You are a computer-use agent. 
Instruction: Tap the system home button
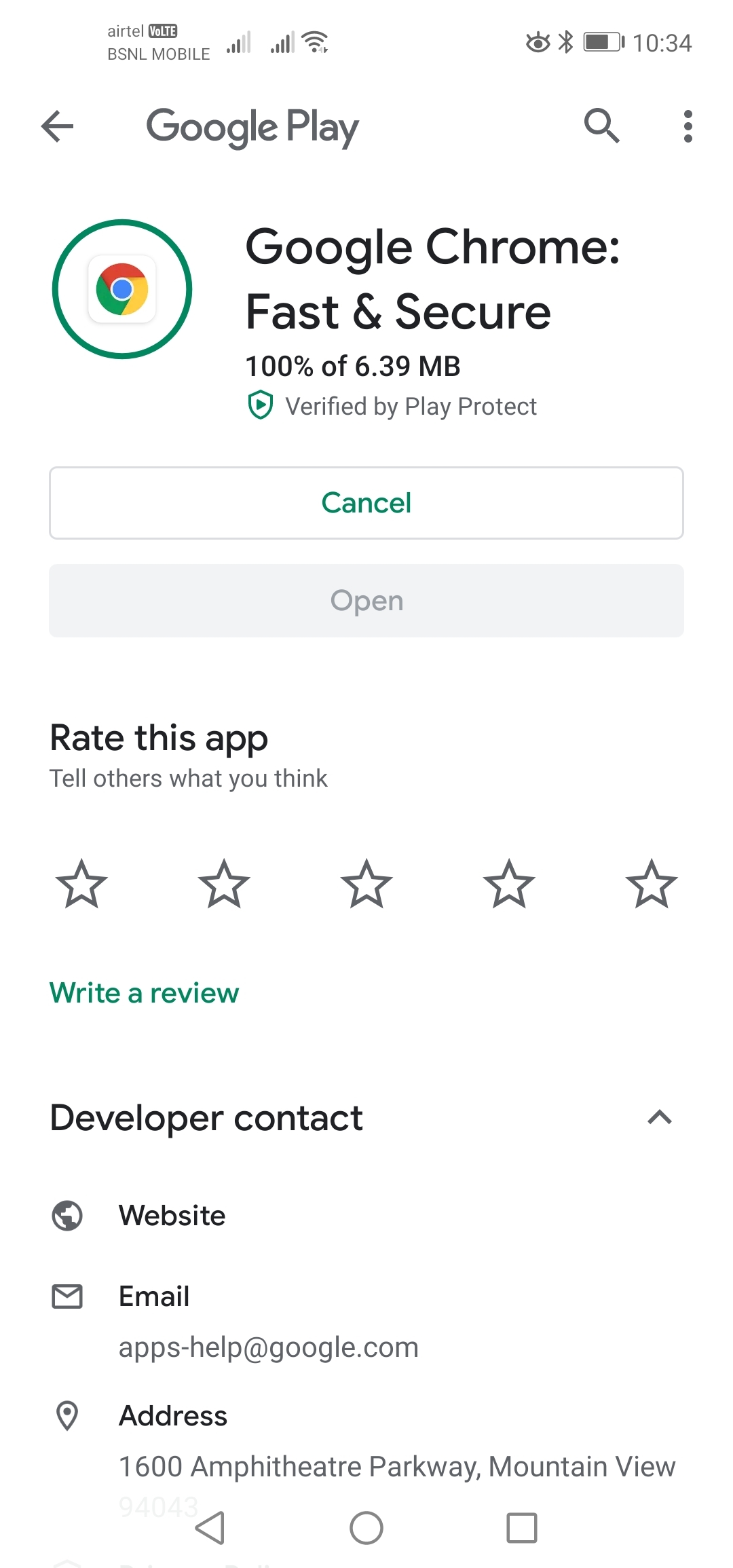(366, 1528)
